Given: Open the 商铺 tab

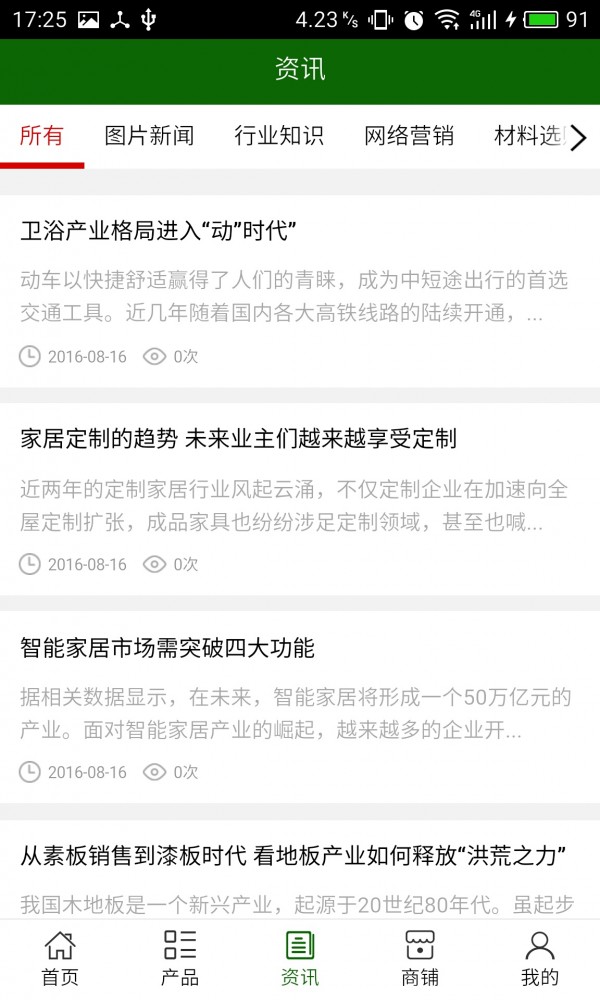Looking at the screenshot, I should tap(420, 958).
